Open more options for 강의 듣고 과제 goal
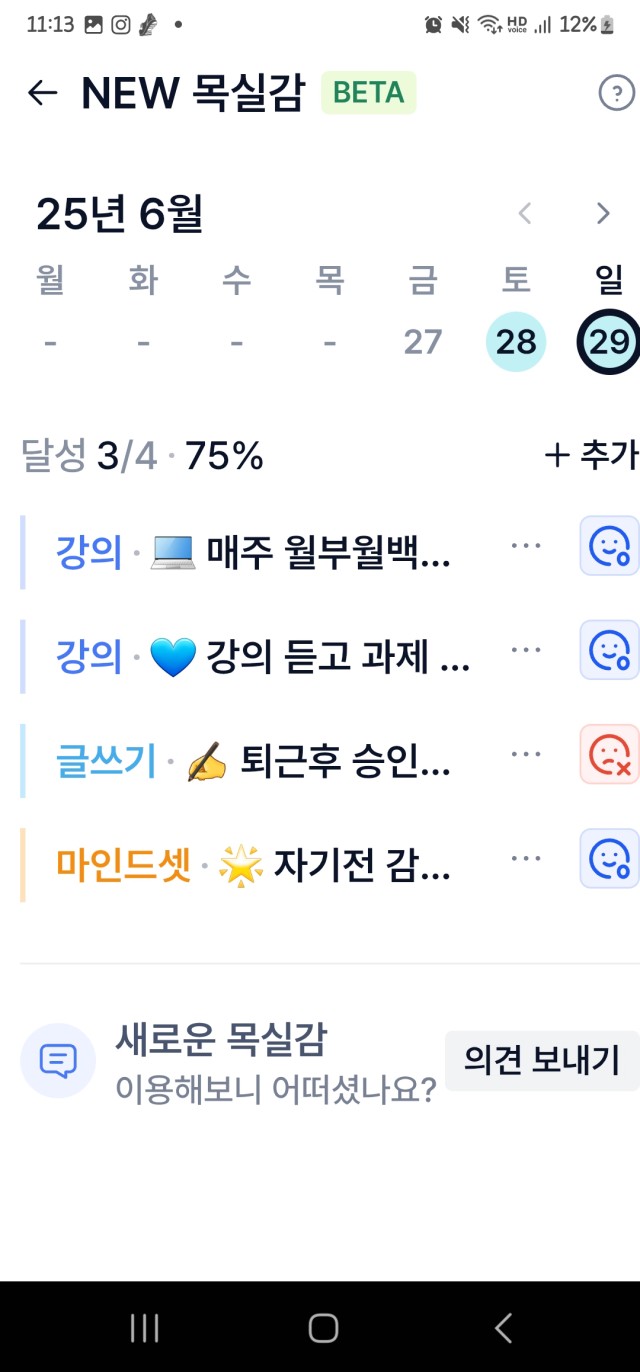This screenshot has width=640, height=1372. click(526, 650)
